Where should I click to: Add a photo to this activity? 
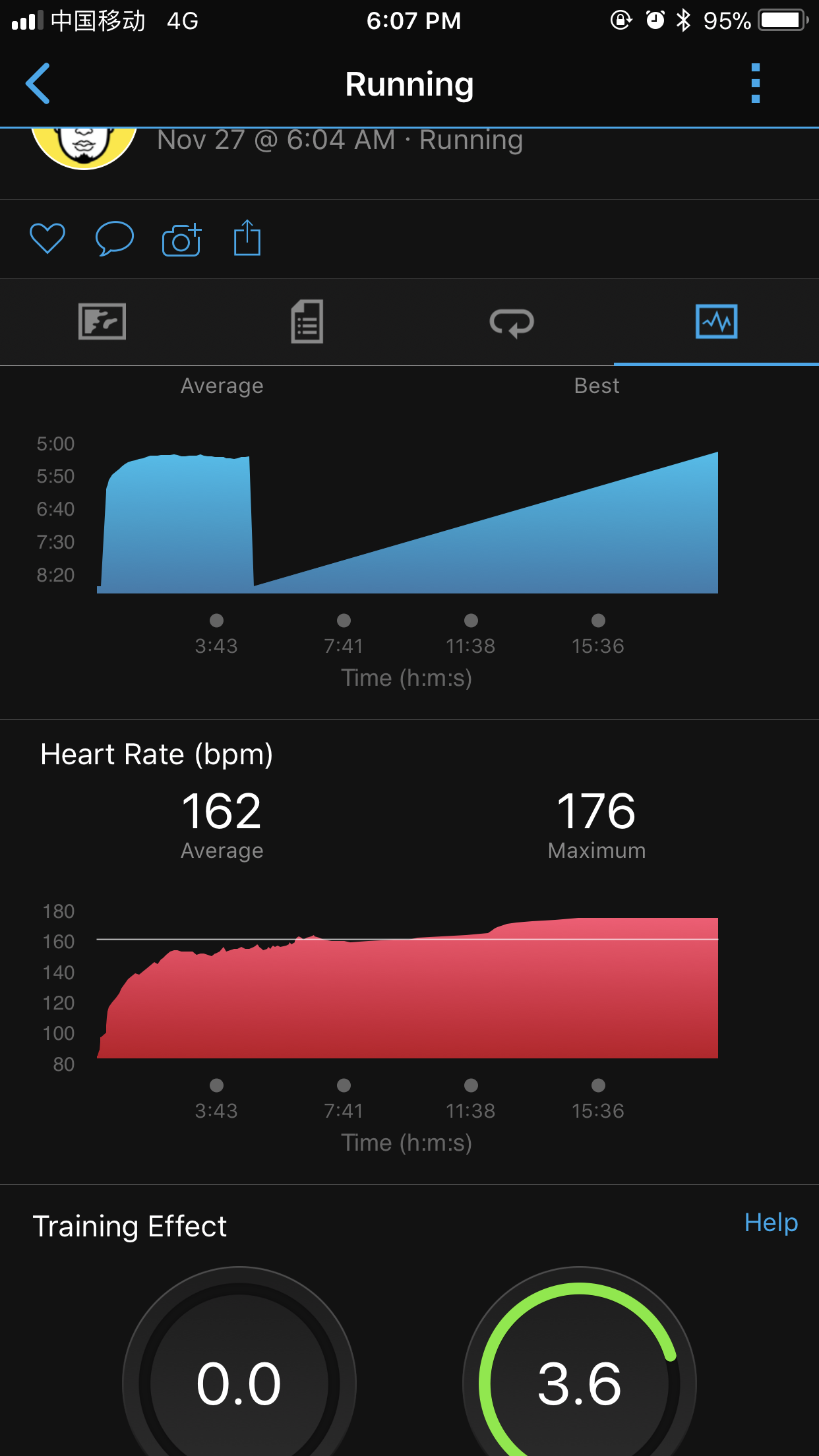181,239
